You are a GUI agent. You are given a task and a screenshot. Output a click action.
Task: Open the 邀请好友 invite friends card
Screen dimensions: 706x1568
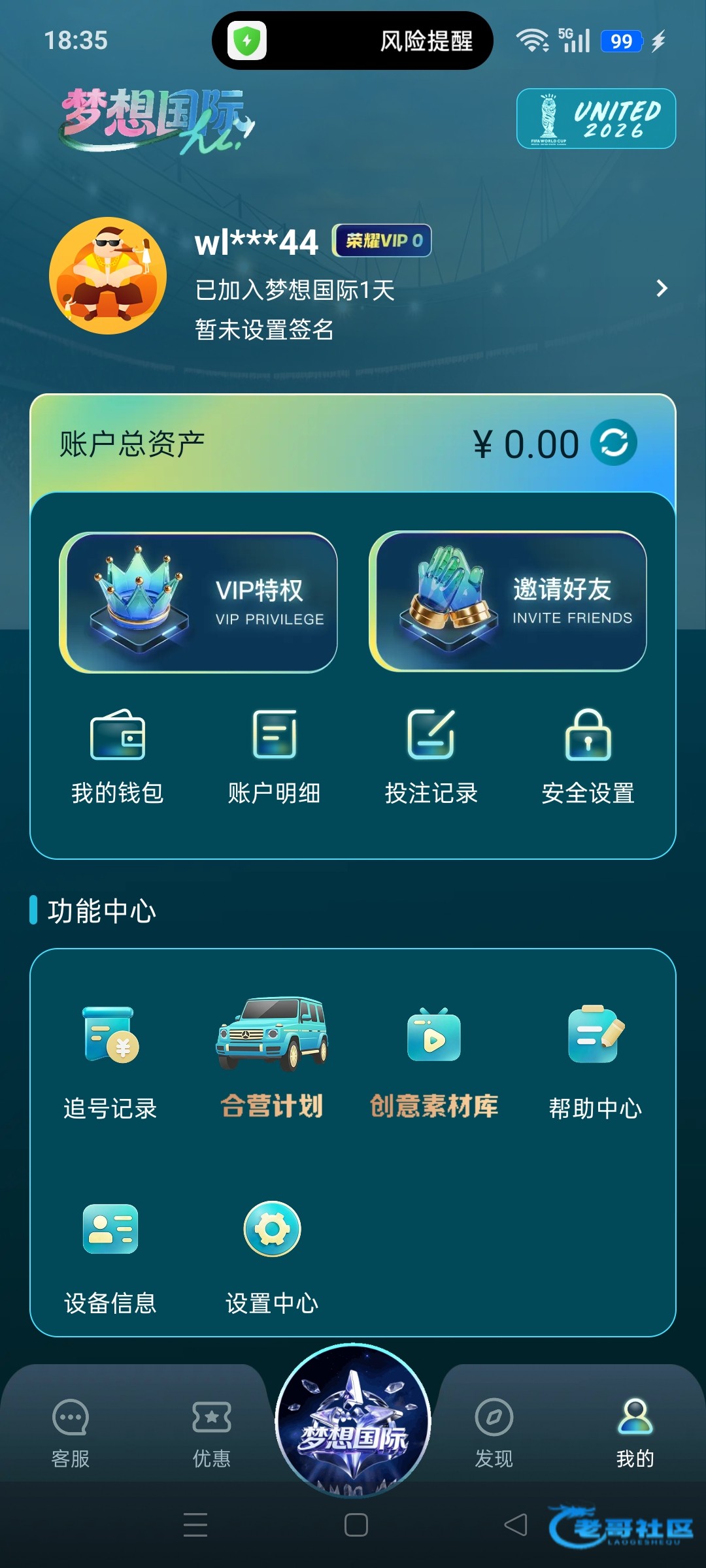point(508,602)
